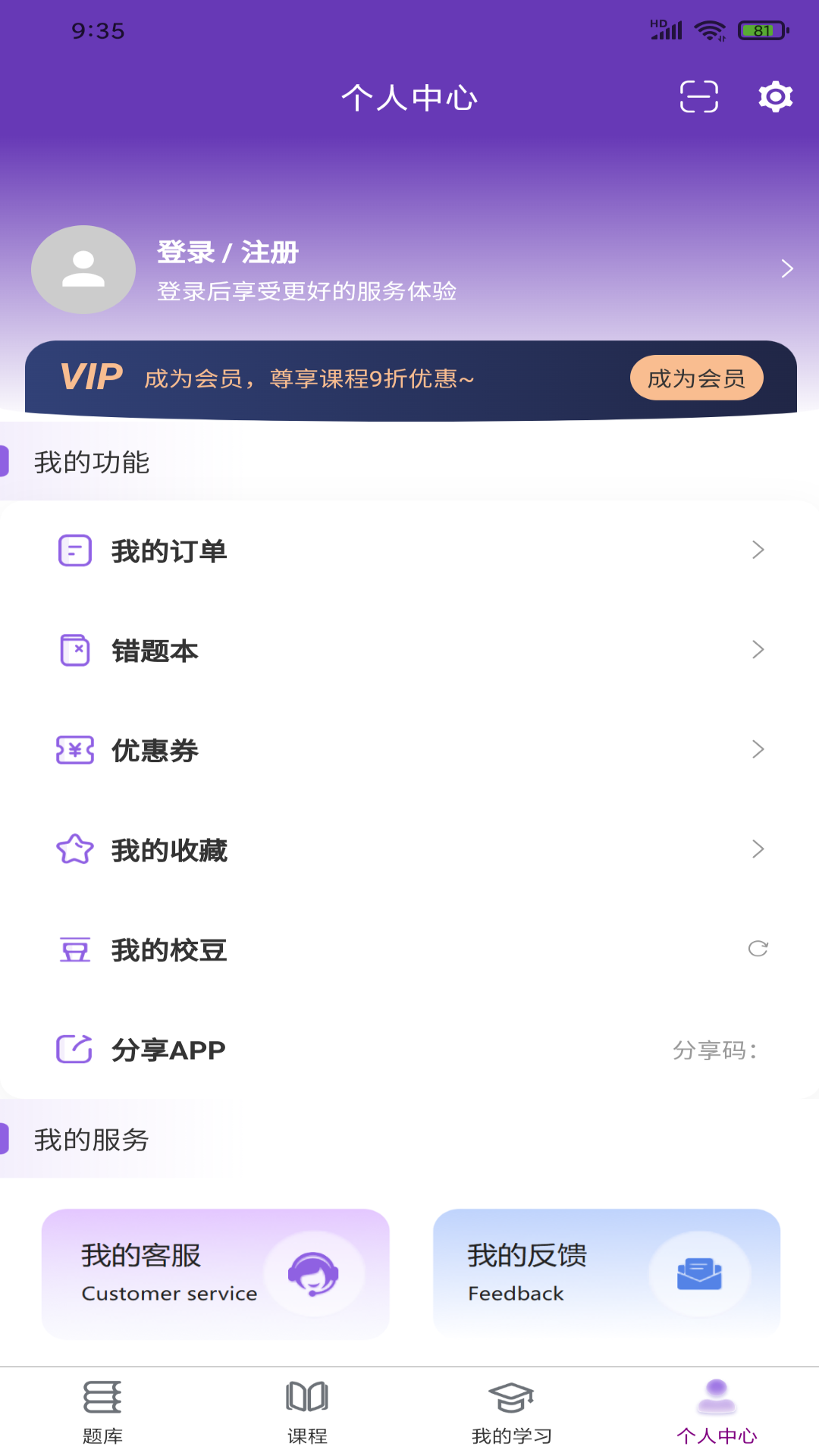
Task: Switch to the 题库 tab
Action: tap(102, 1410)
